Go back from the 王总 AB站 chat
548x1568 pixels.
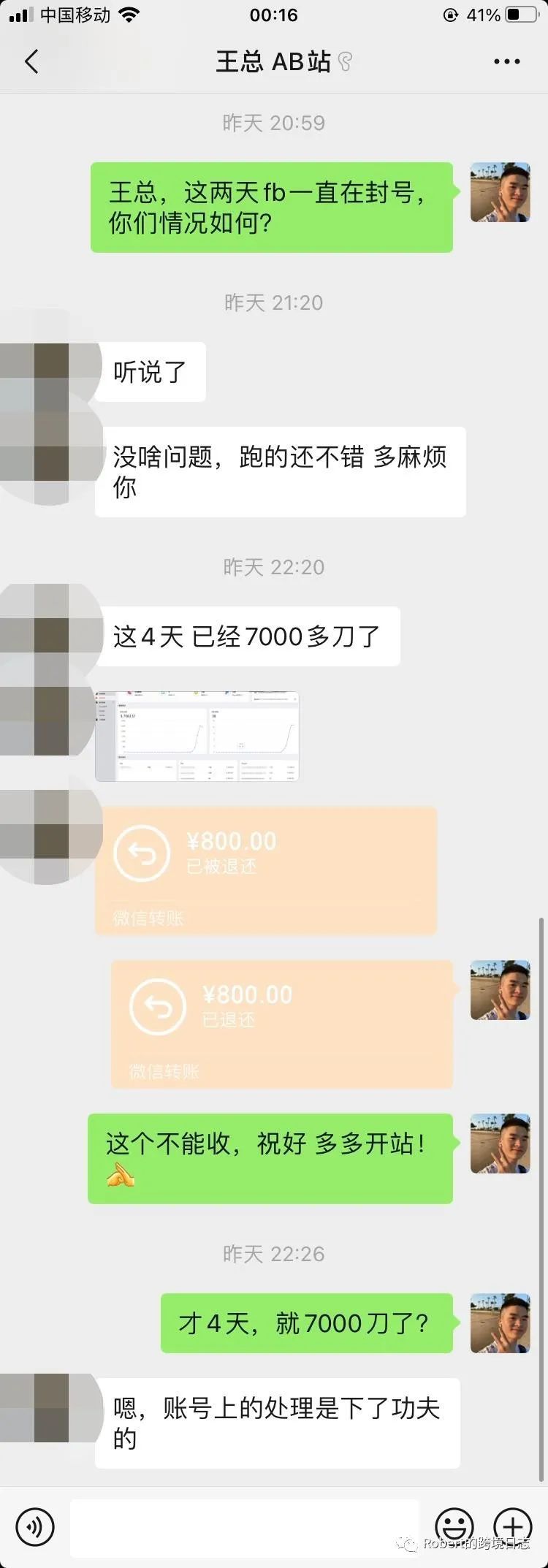31,62
